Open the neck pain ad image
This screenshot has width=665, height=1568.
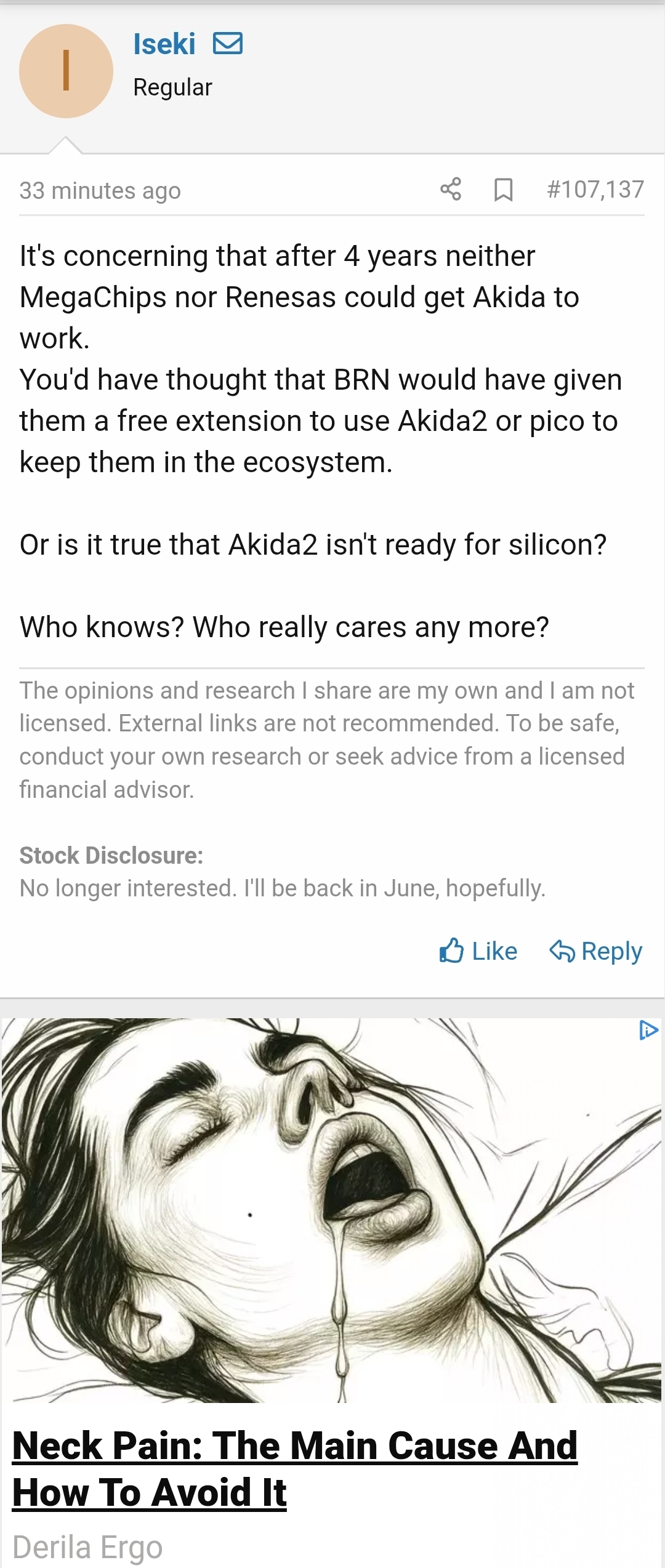pos(331,1210)
